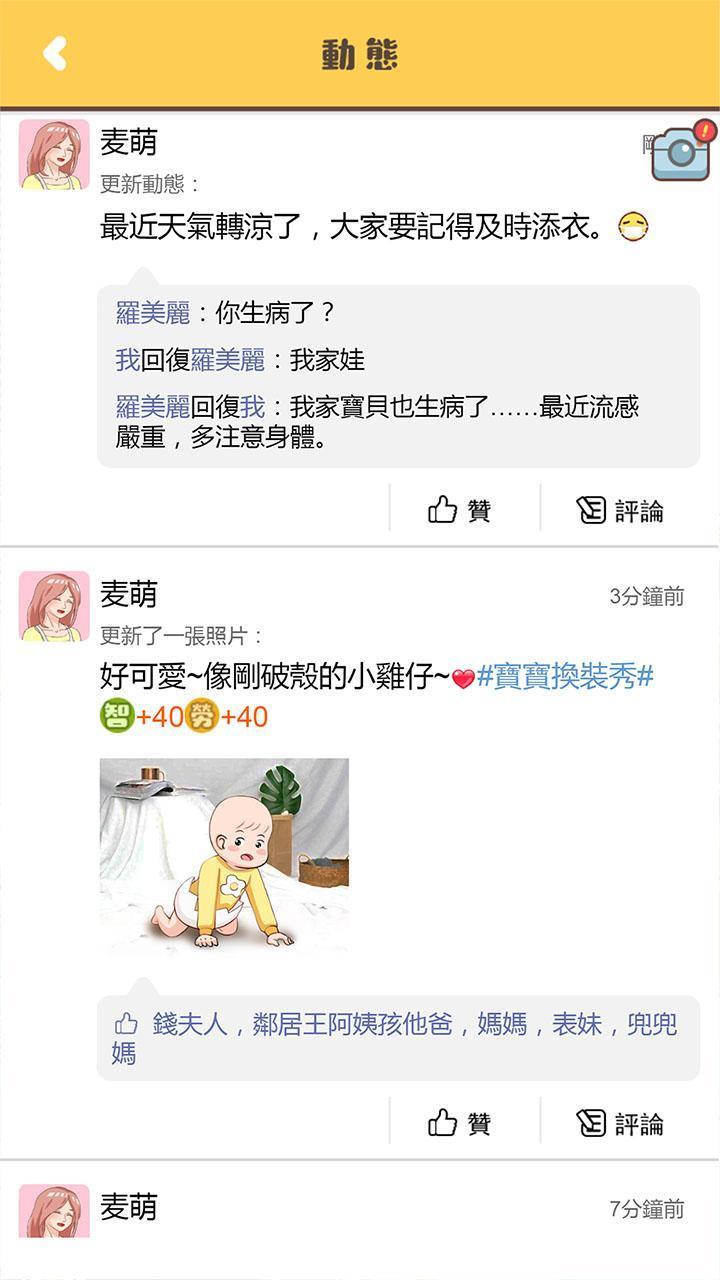This screenshot has width=720, height=1280.
Task: Tap 麦萌's avatar on the 3分鐘前 post
Action: click(54, 606)
